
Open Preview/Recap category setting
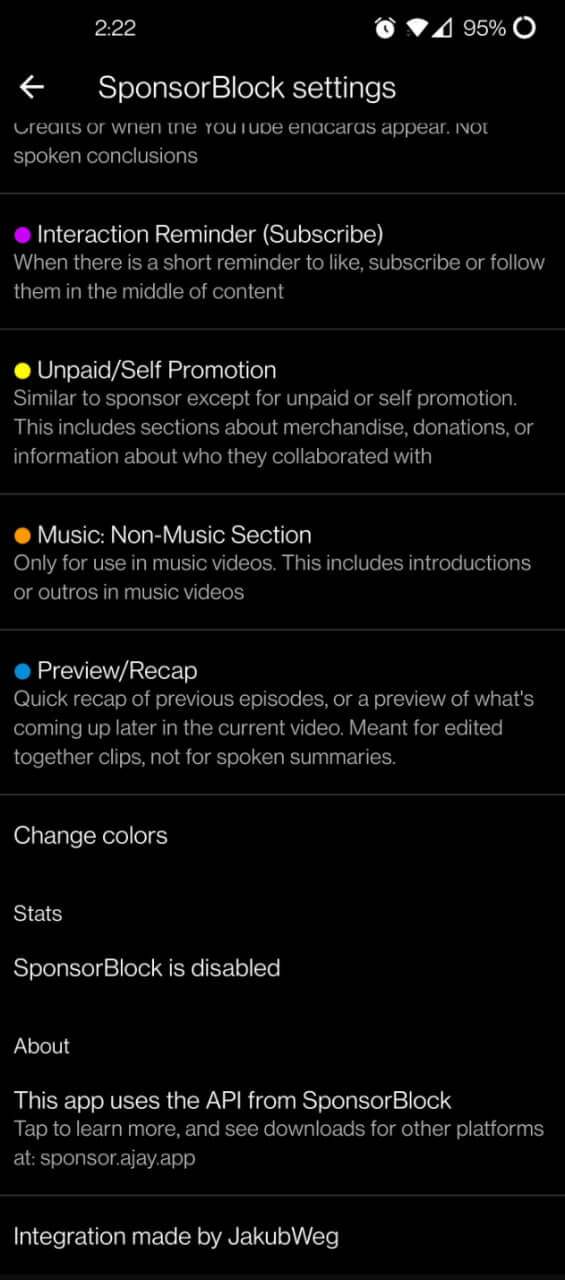282,713
